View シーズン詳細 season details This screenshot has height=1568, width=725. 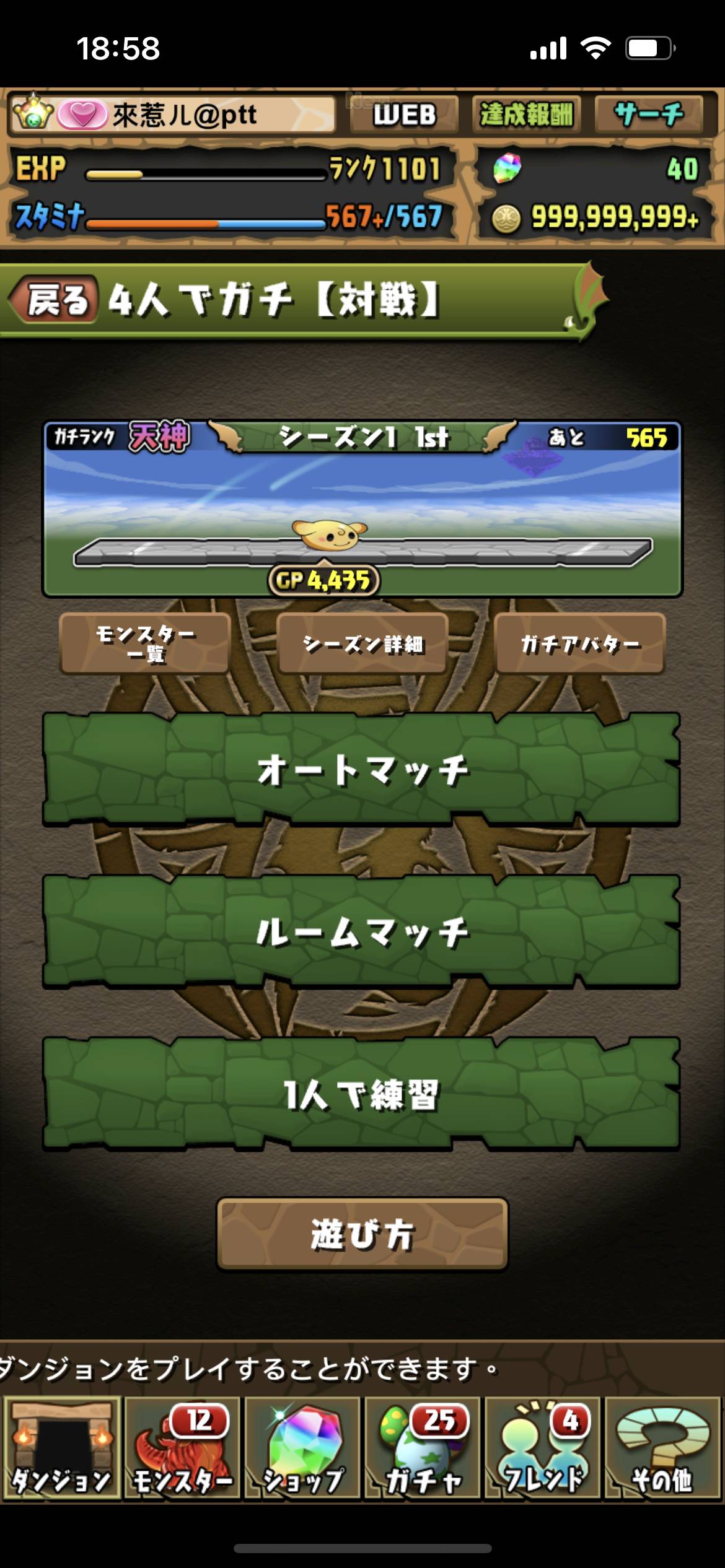362,643
